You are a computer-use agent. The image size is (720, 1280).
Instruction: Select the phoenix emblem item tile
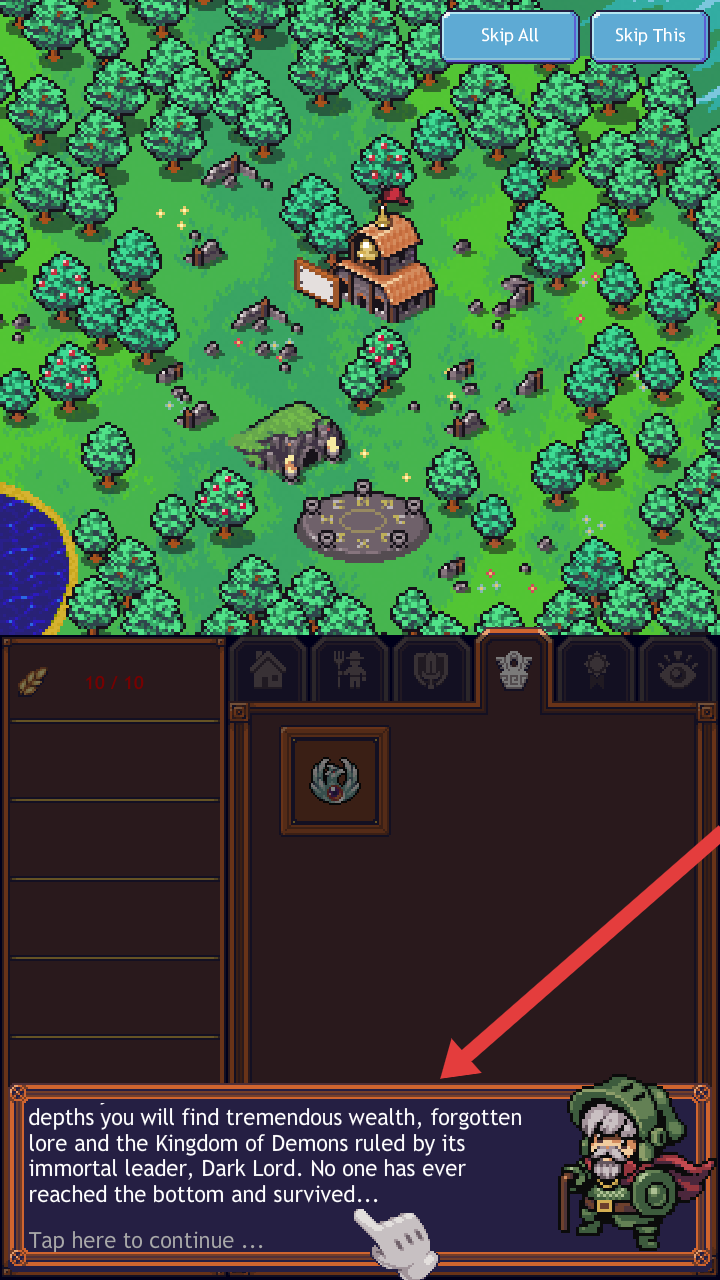(335, 781)
